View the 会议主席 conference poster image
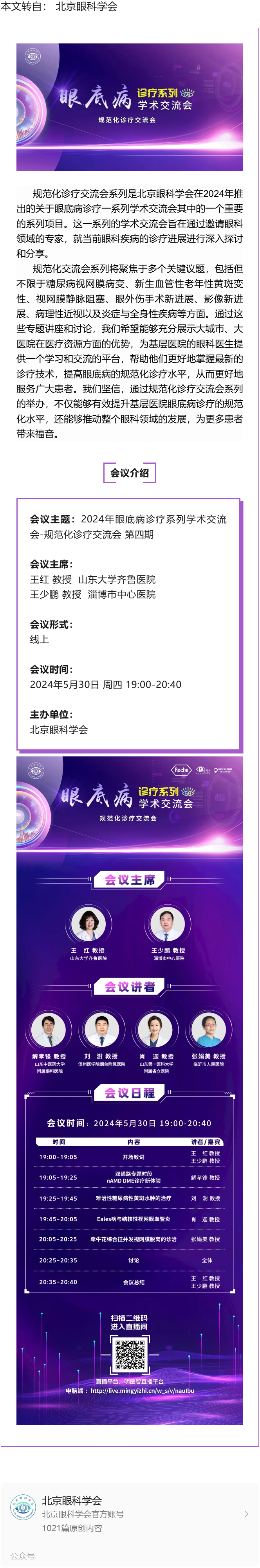The width and height of the screenshot is (260, 1568). (x=129, y=1089)
